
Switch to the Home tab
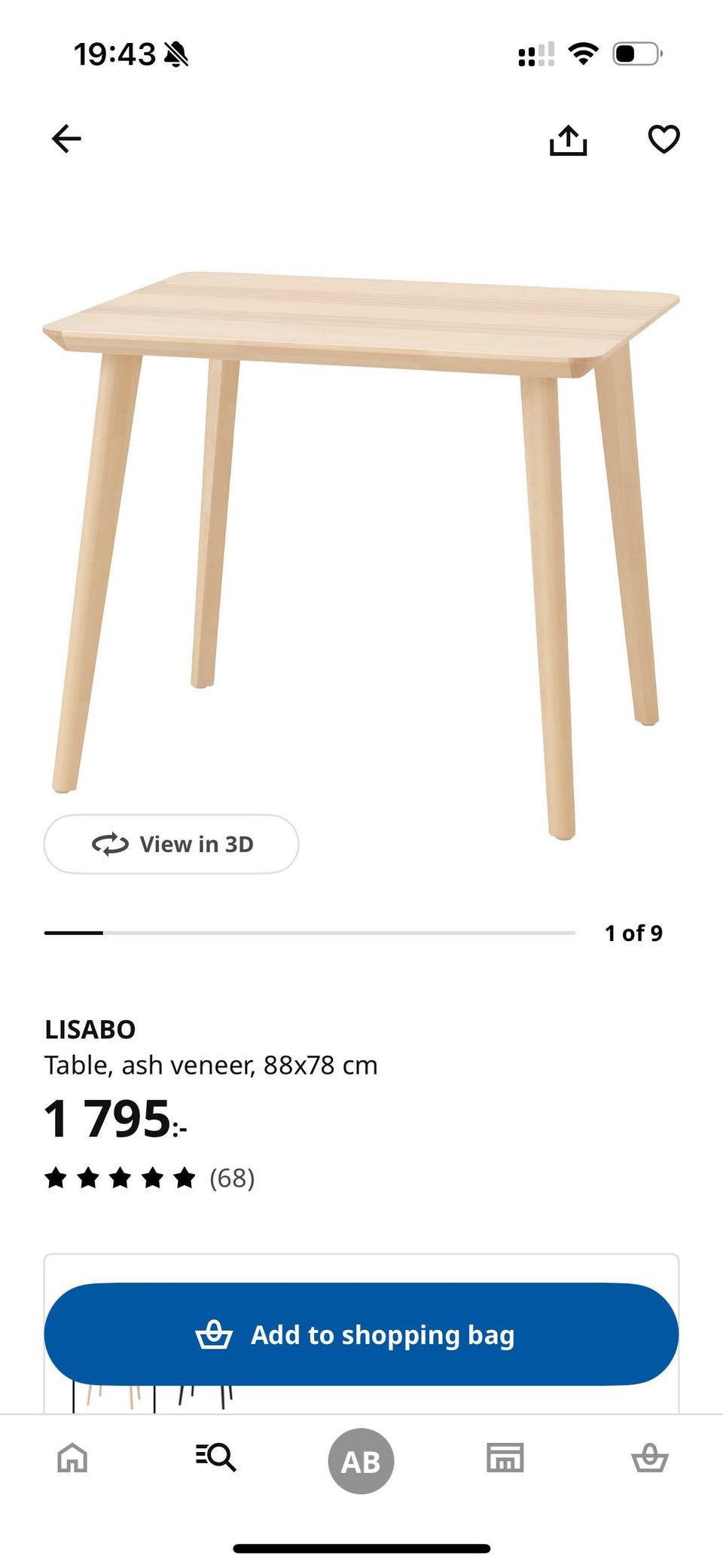tap(72, 1458)
